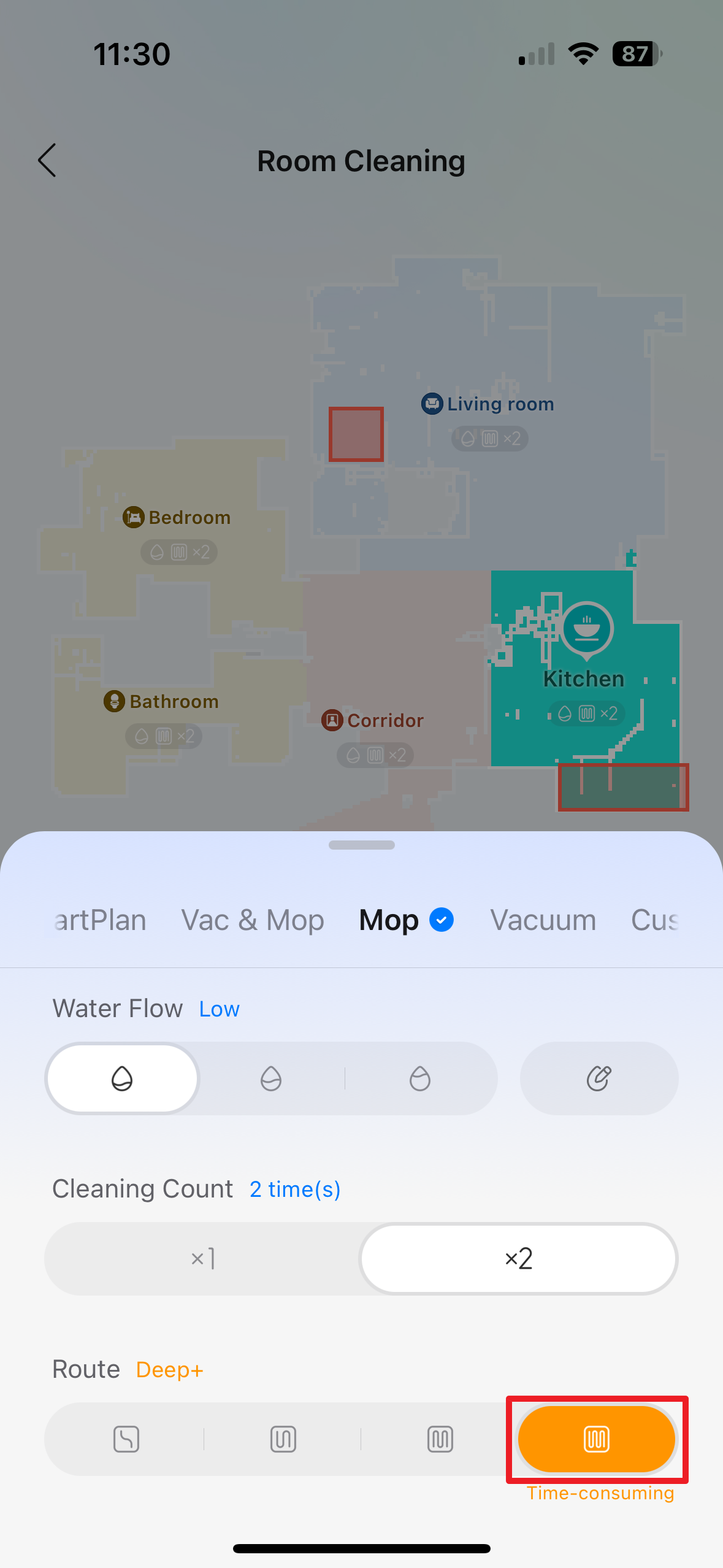
Task: Select the orange Deep+ route option
Action: 596,1439
